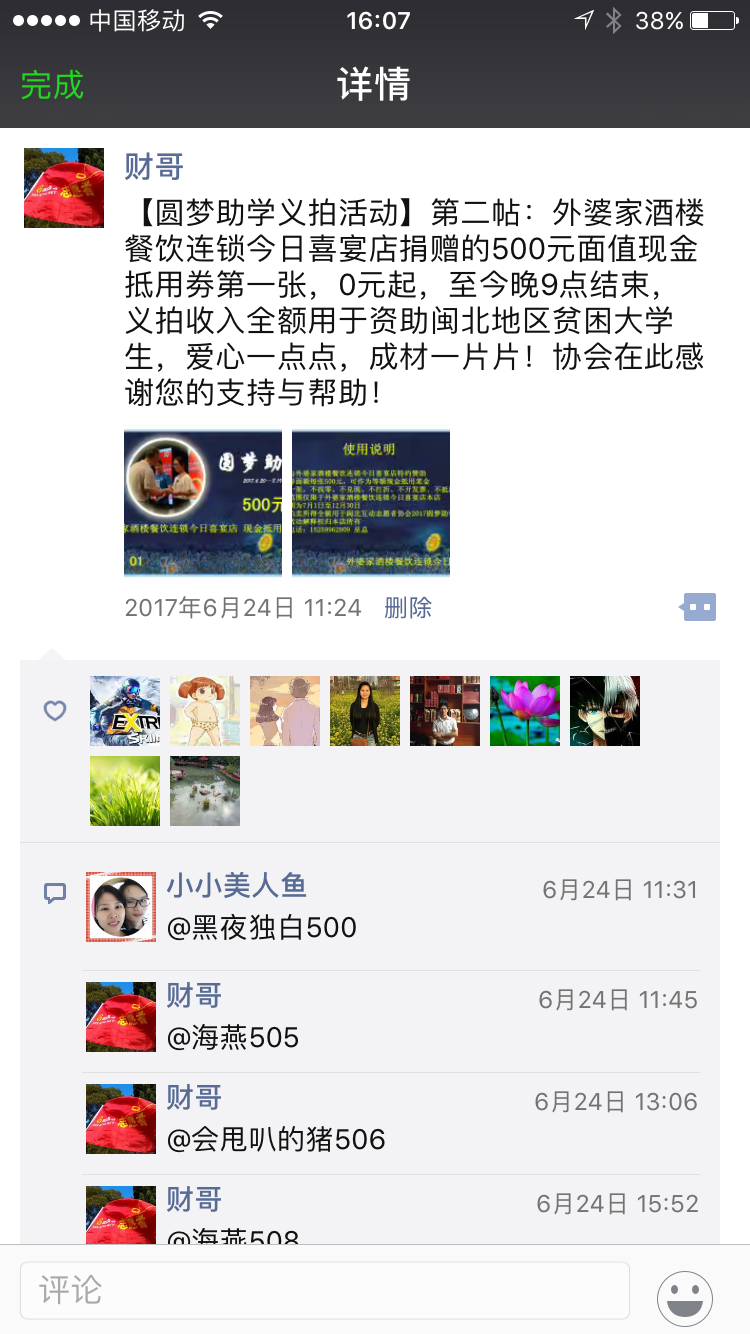Open 财哥's profile from the post header name
Image resolution: width=750 pixels, height=1334 pixels.
click(x=154, y=166)
